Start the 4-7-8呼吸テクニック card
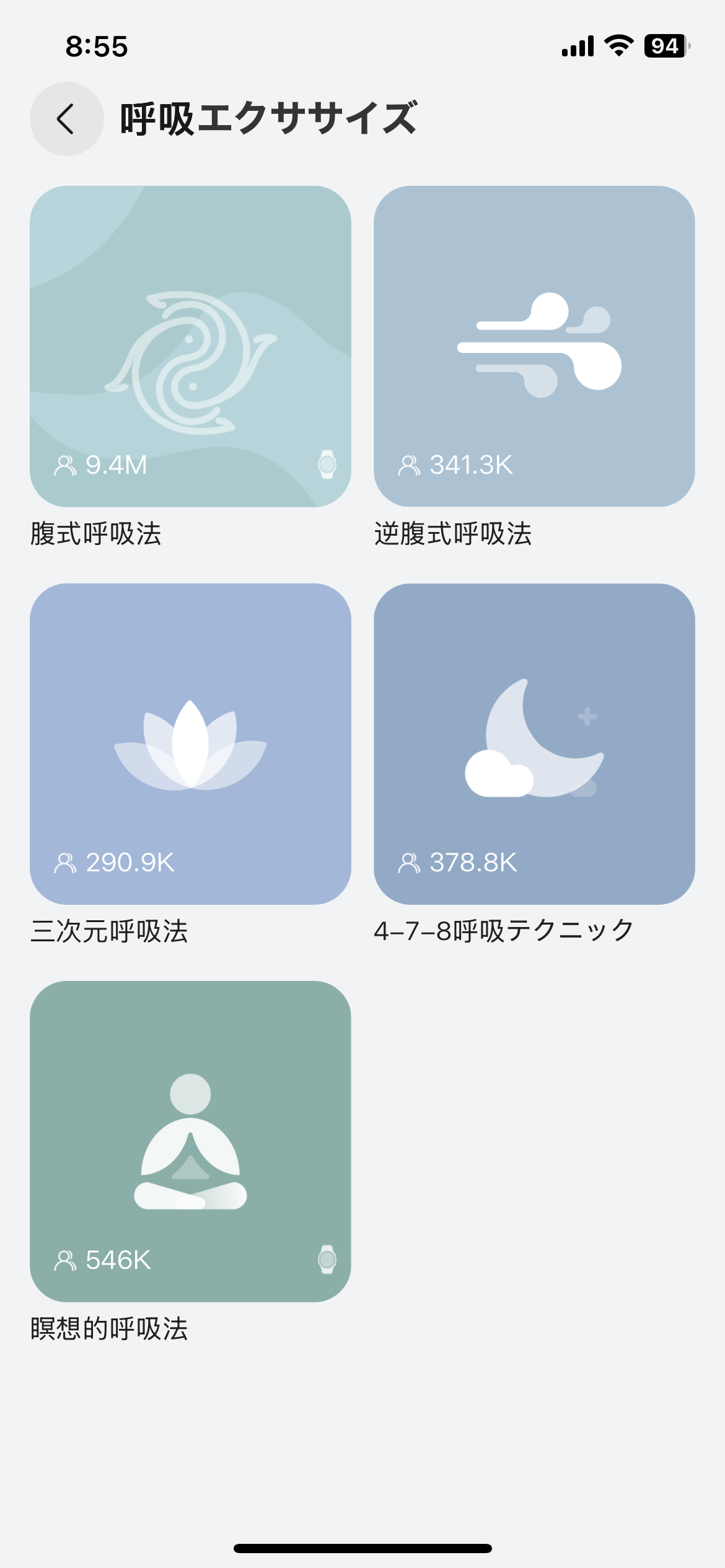Screen dimensions: 725x1568 (x=534, y=744)
